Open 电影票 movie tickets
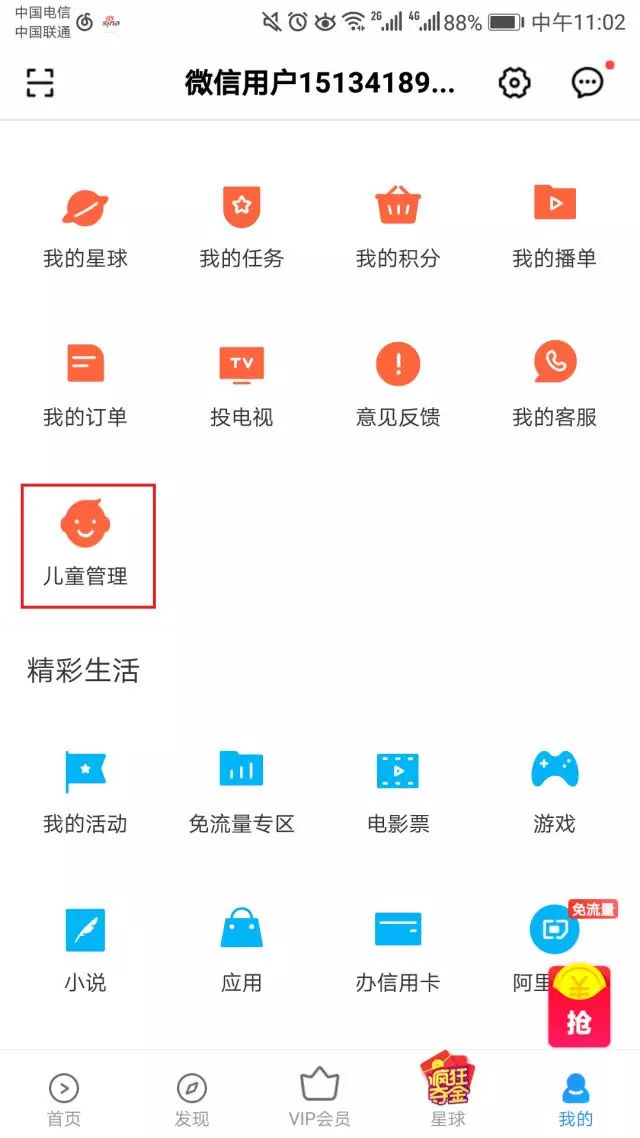Viewport: 640px width, 1138px height. [x=397, y=790]
